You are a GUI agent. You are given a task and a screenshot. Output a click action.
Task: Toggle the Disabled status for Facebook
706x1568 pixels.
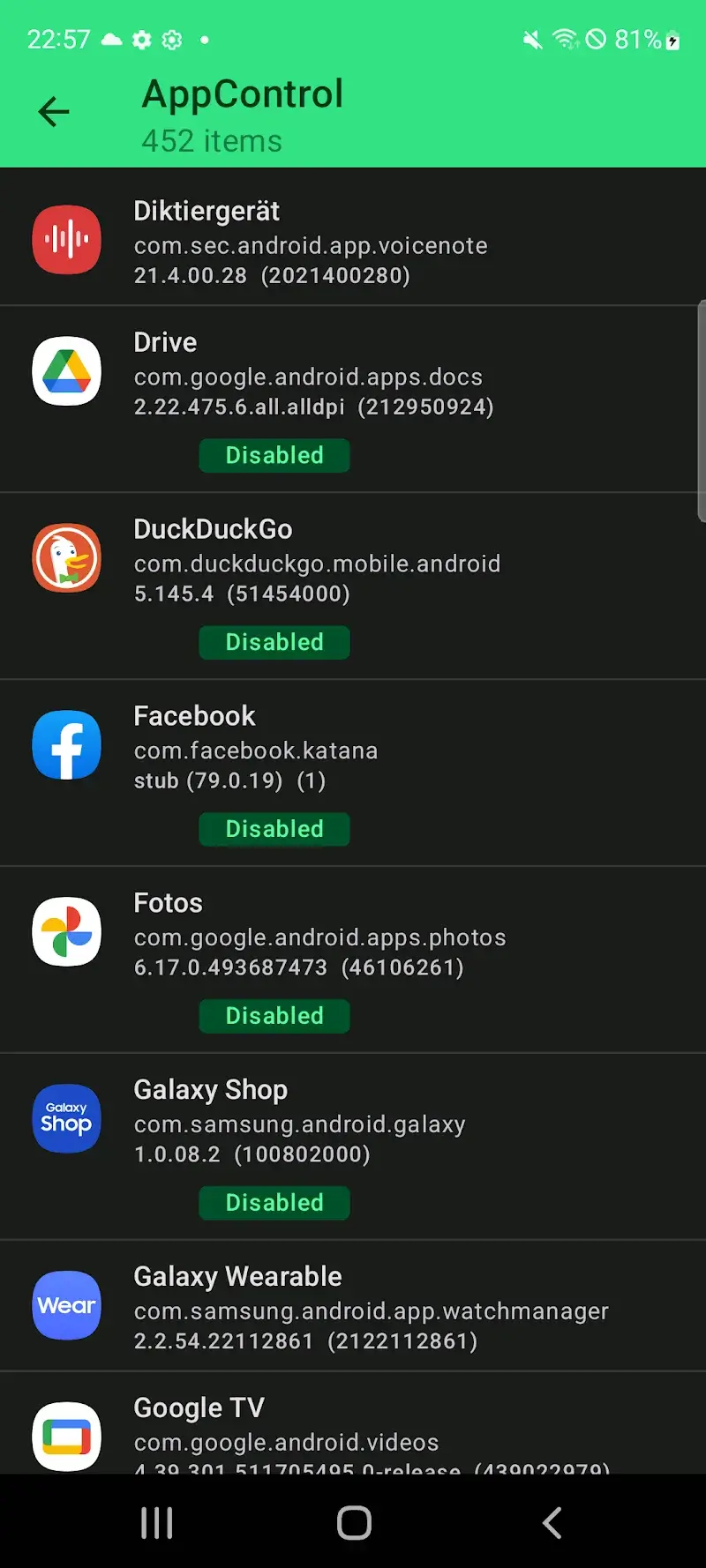coord(274,829)
